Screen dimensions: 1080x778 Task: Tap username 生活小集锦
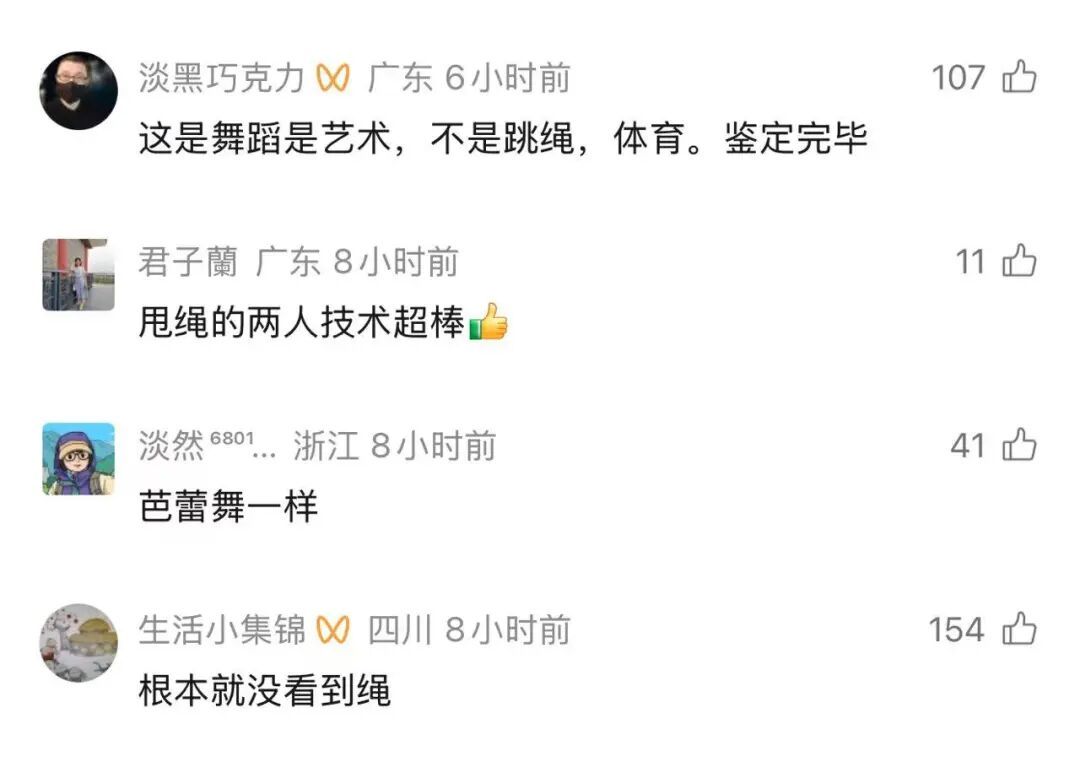click(221, 630)
